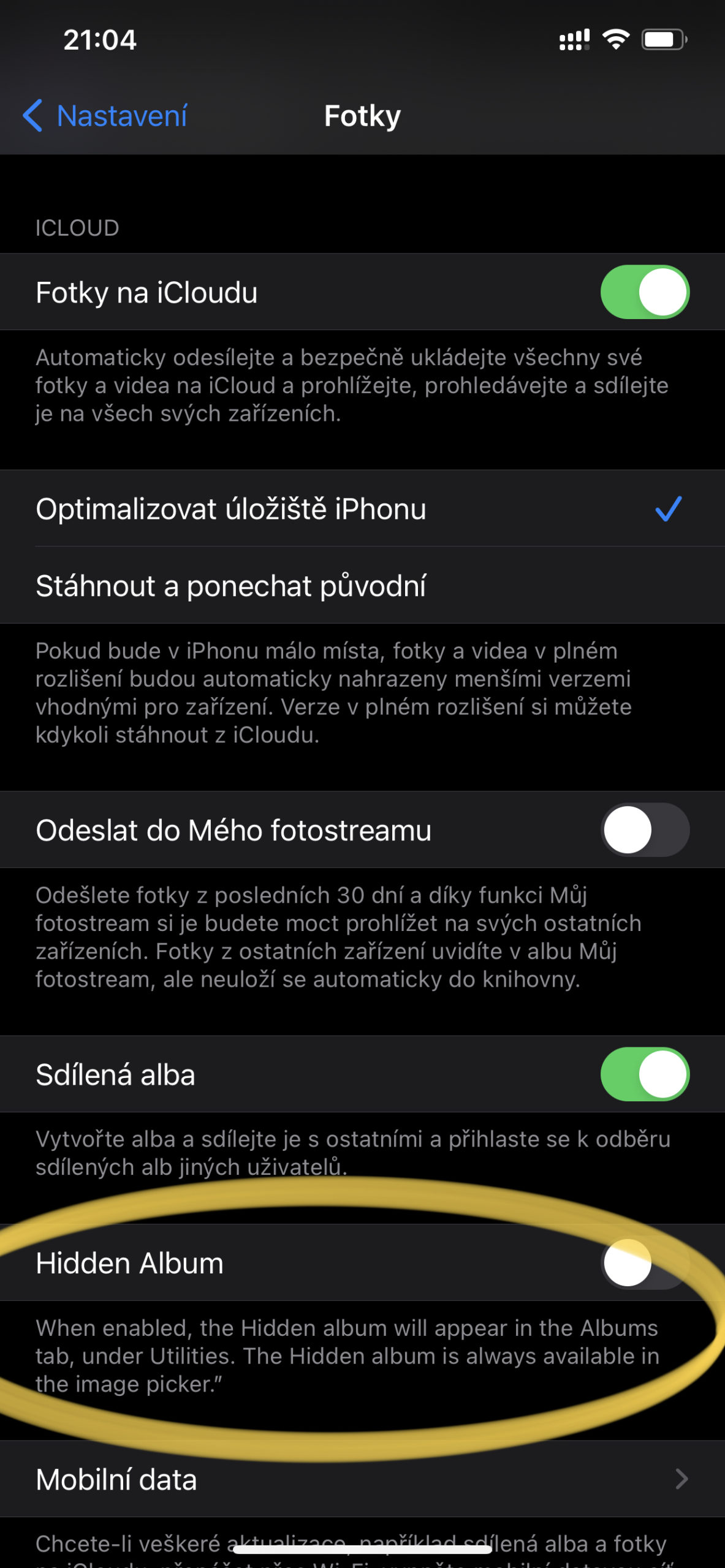Enable Odeslat do Mého fotostreamu

[x=644, y=830]
